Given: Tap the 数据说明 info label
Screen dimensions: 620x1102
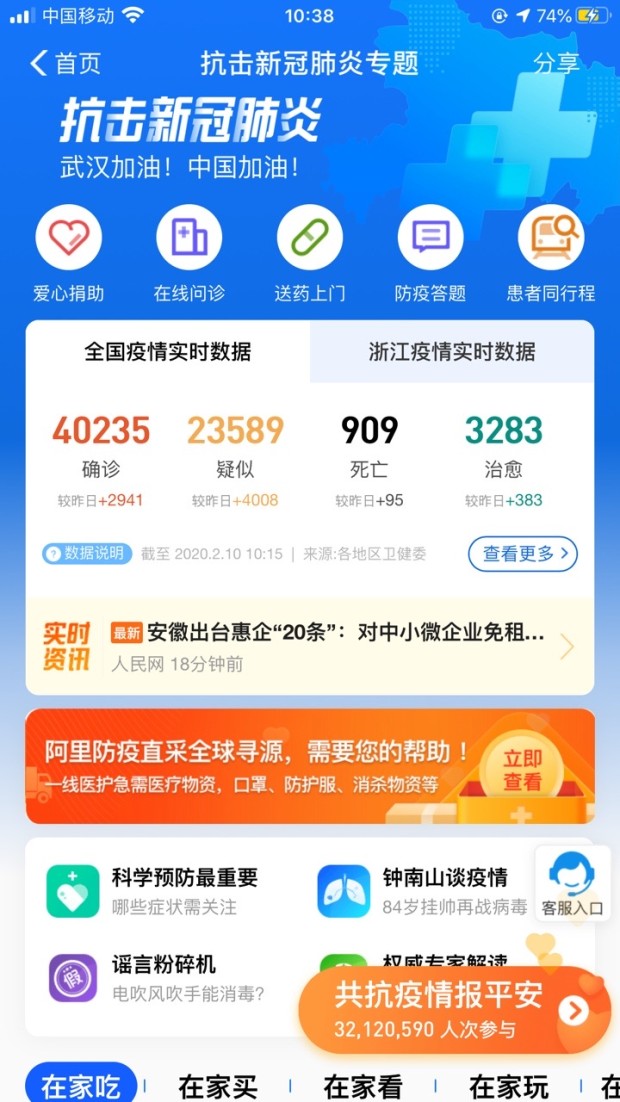Looking at the screenshot, I should pyautogui.click(x=87, y=553).
